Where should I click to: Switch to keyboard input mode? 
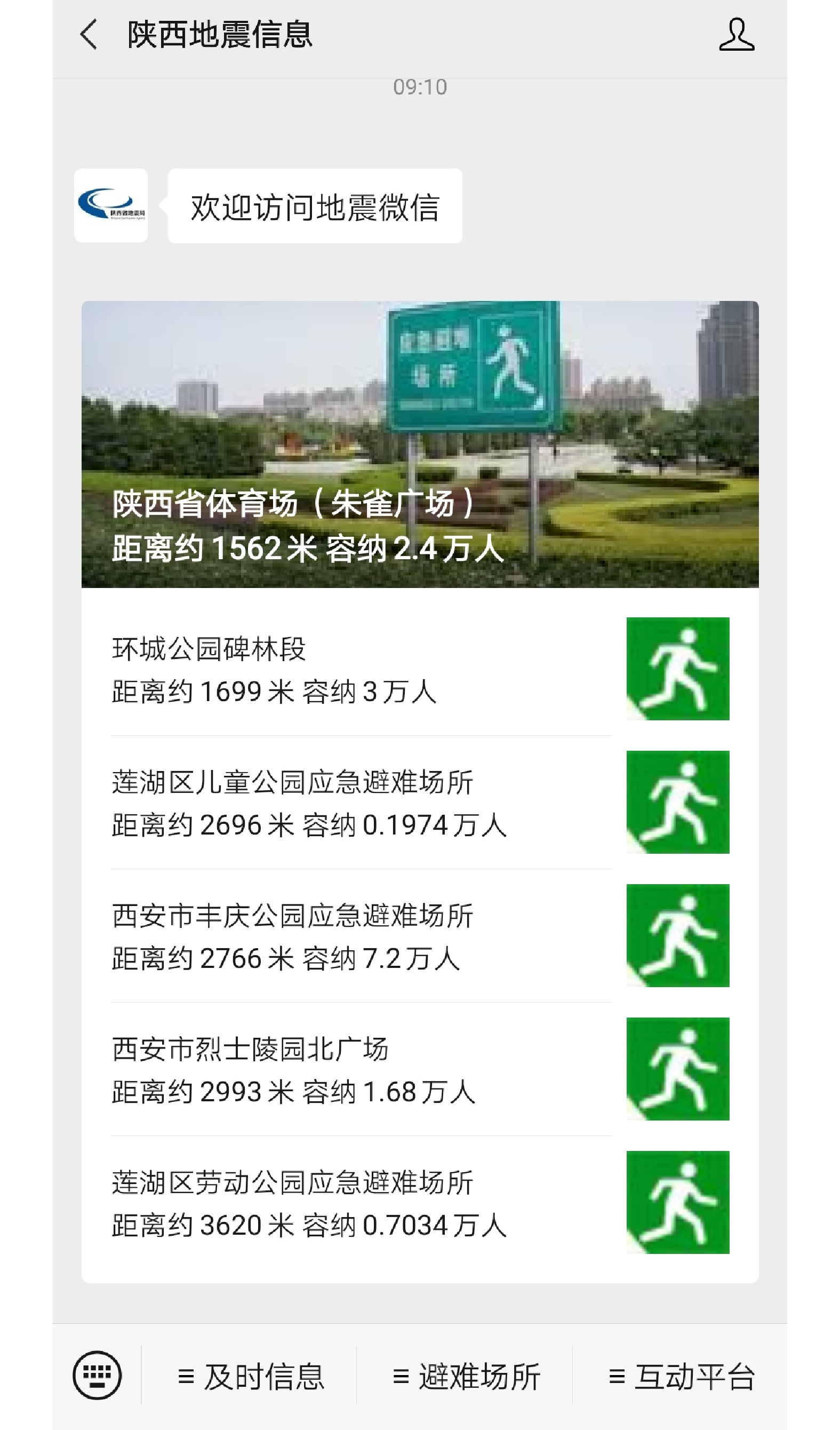[x=97, y=1376]
